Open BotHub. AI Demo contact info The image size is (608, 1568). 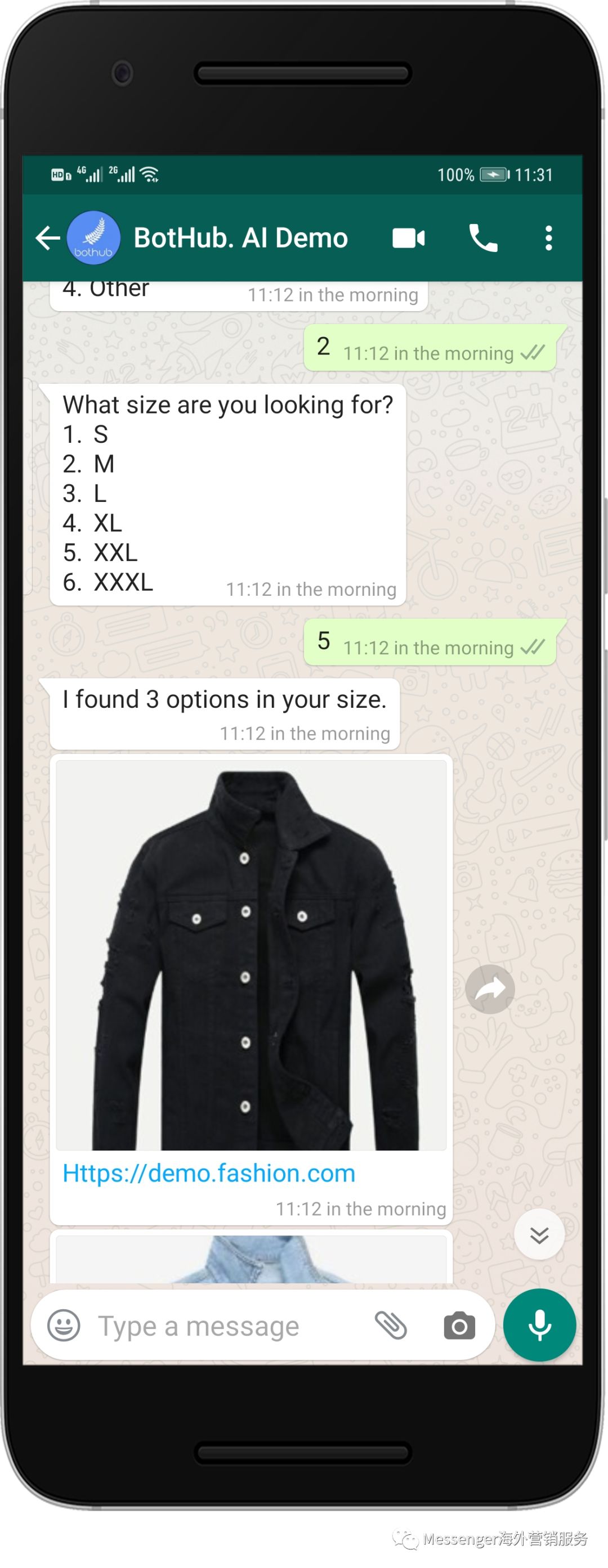tap(240, 238)
